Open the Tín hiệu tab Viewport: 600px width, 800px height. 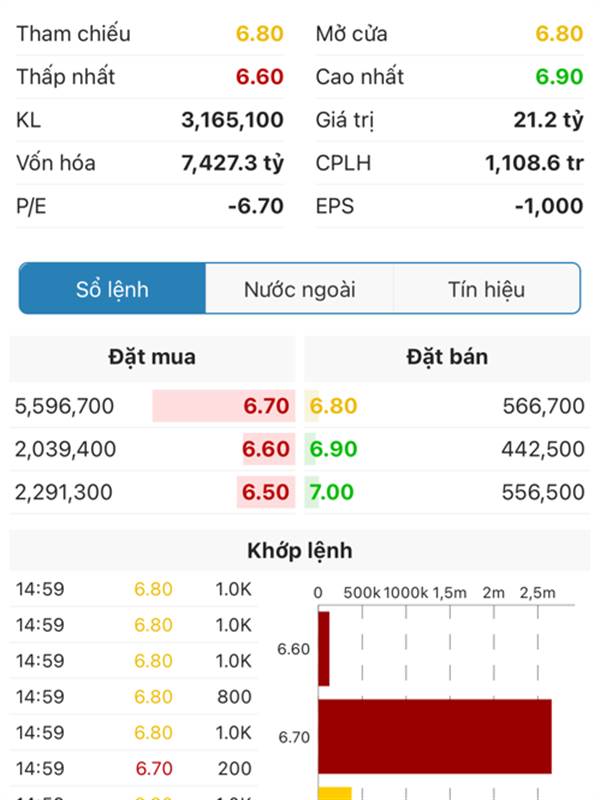(x=486, y=290)
